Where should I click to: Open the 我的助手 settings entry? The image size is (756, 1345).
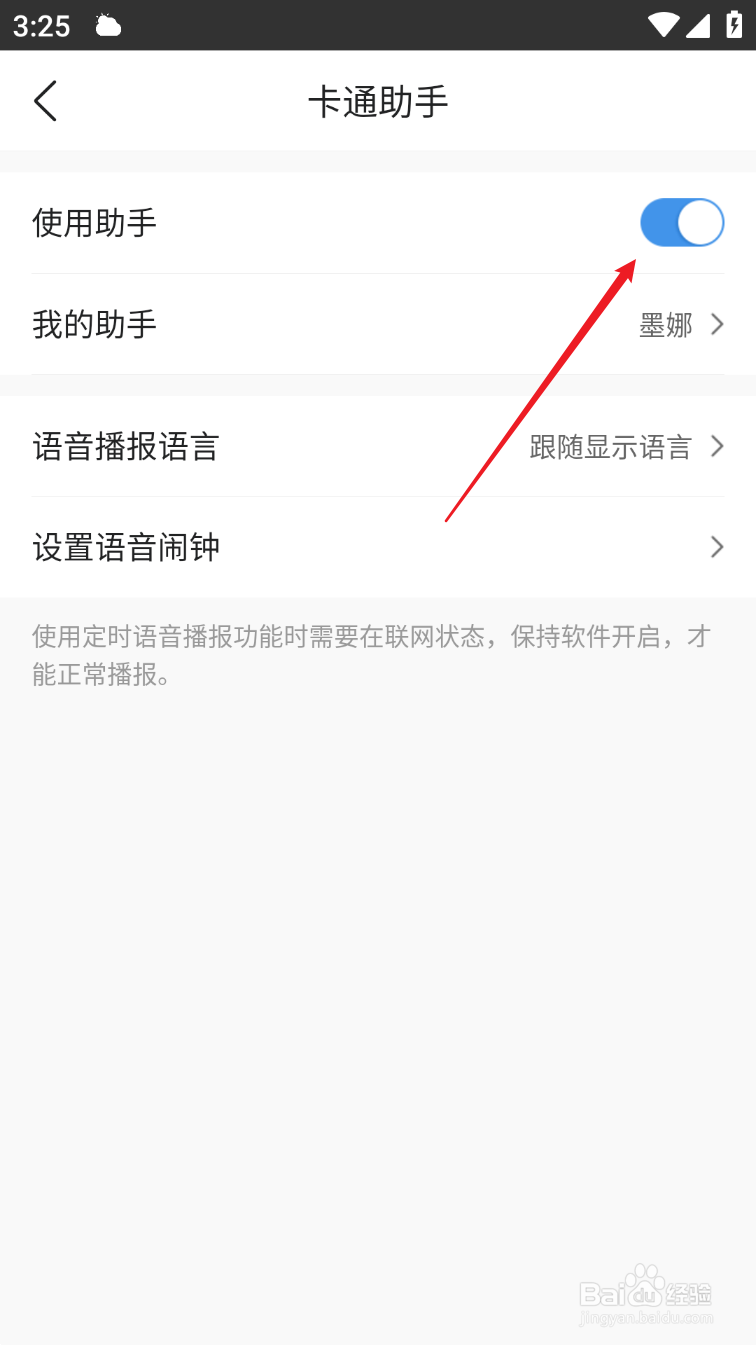tap(95, 324)
